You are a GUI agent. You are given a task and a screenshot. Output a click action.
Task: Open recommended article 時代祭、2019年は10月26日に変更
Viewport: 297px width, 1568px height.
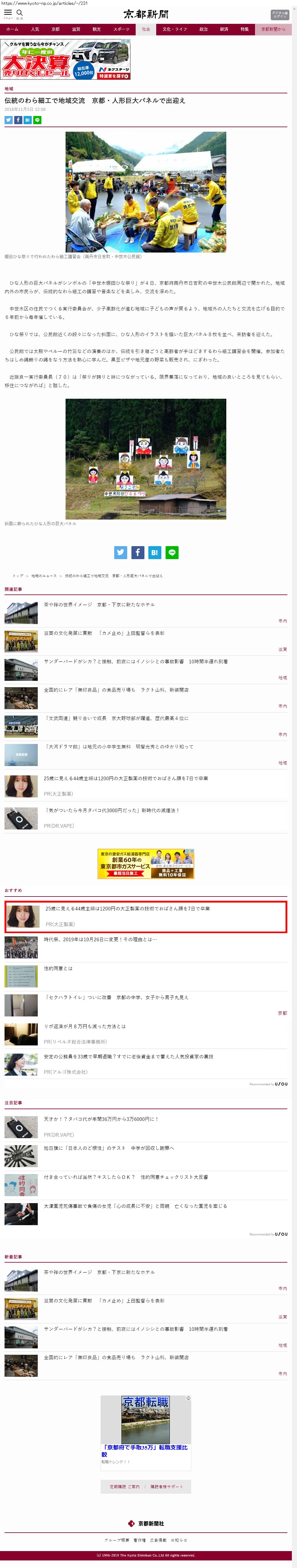tap(100, 939)
